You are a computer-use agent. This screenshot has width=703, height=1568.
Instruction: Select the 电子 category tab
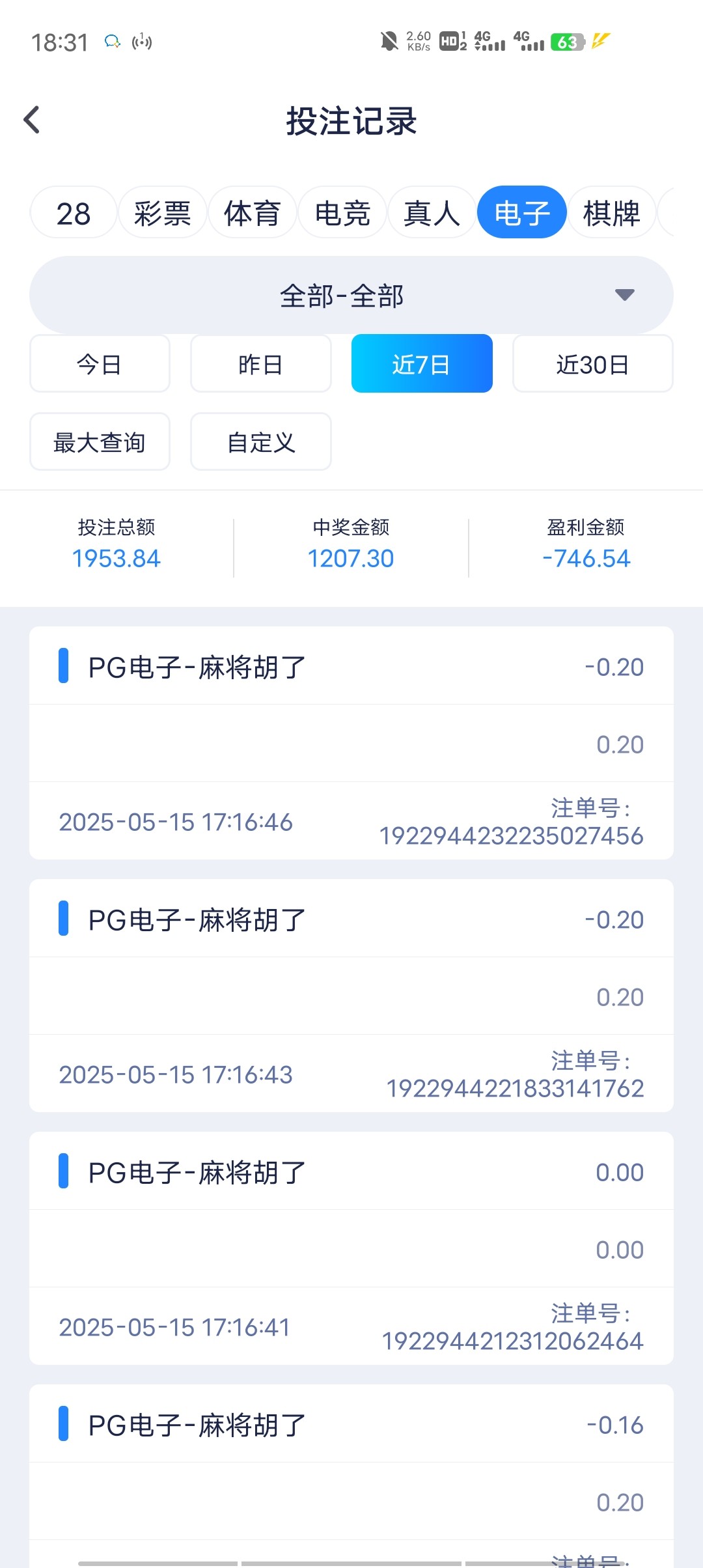point(521,213)
